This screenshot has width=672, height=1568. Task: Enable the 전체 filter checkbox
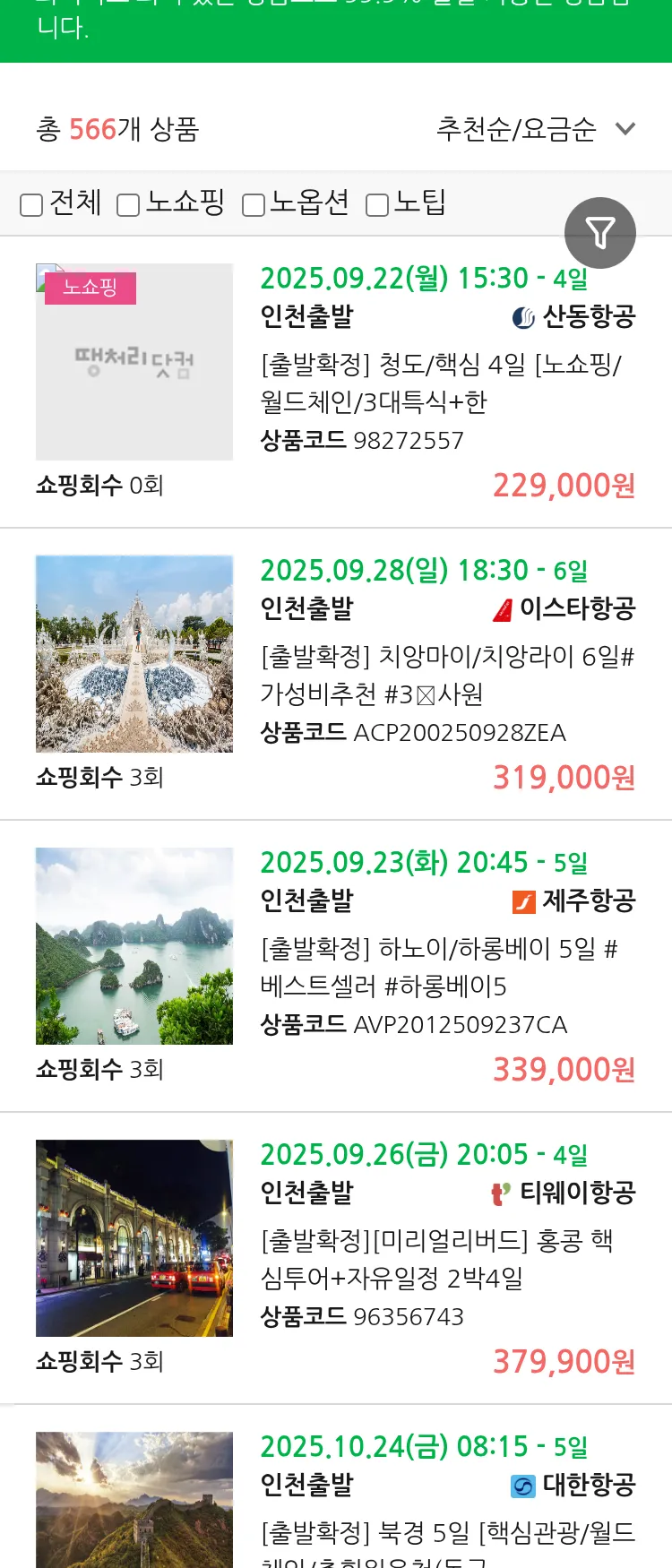(30, 205)
